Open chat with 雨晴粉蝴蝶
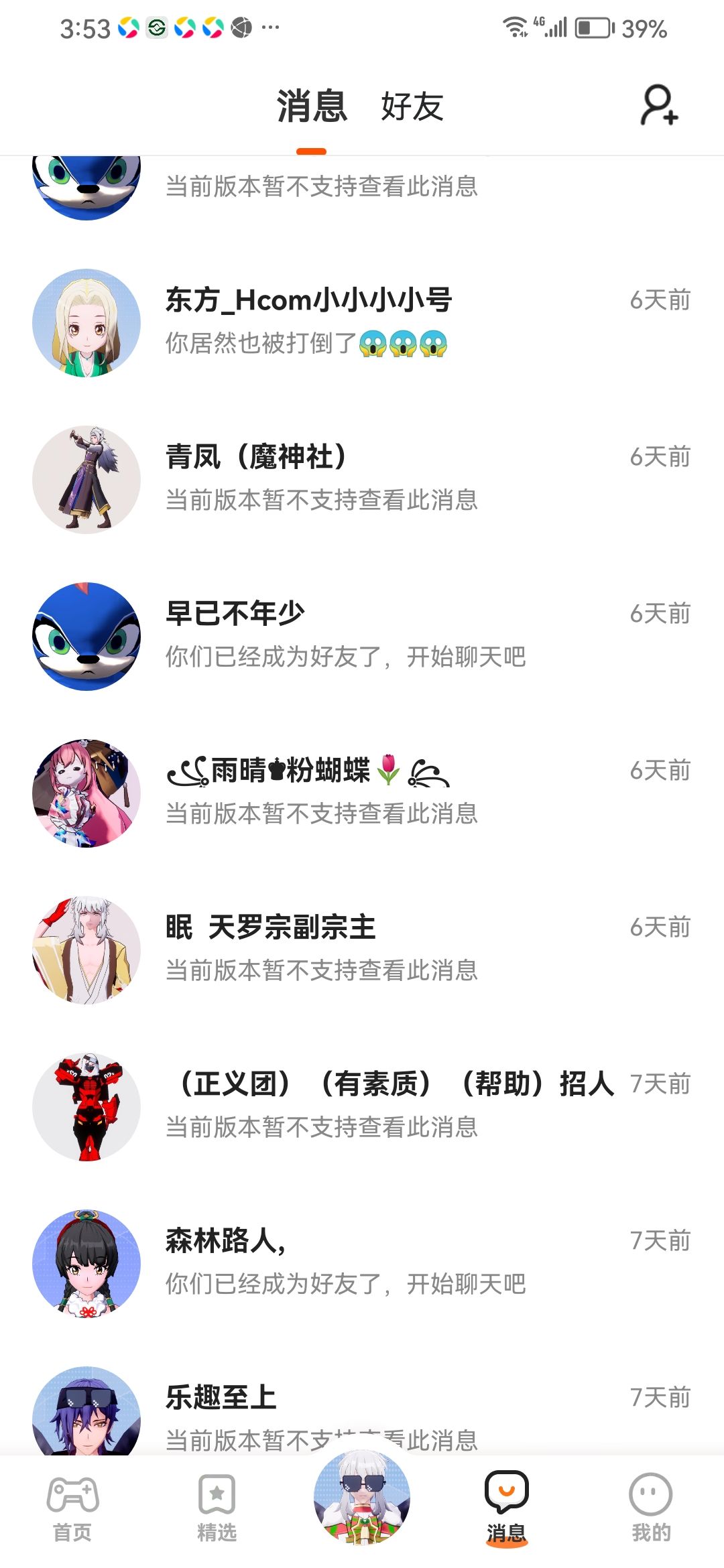724x1568 pixels. (362, 793)
